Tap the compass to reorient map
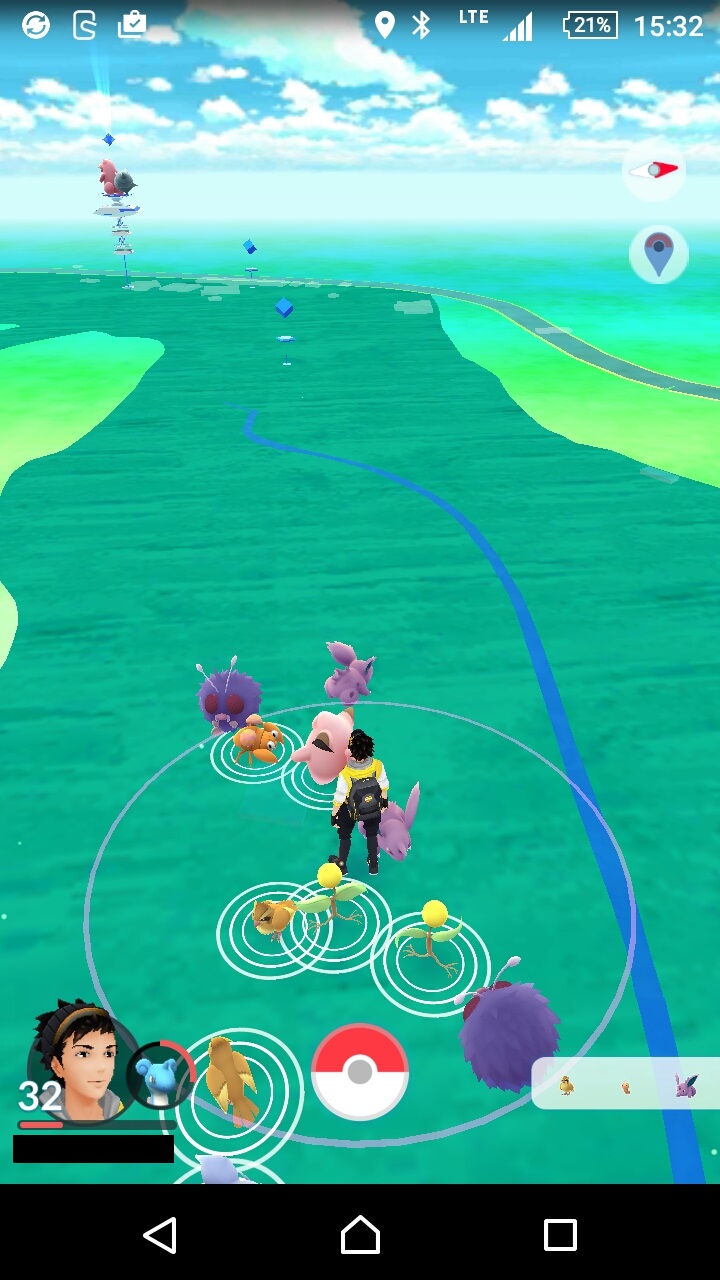 [x=655, y=170]
